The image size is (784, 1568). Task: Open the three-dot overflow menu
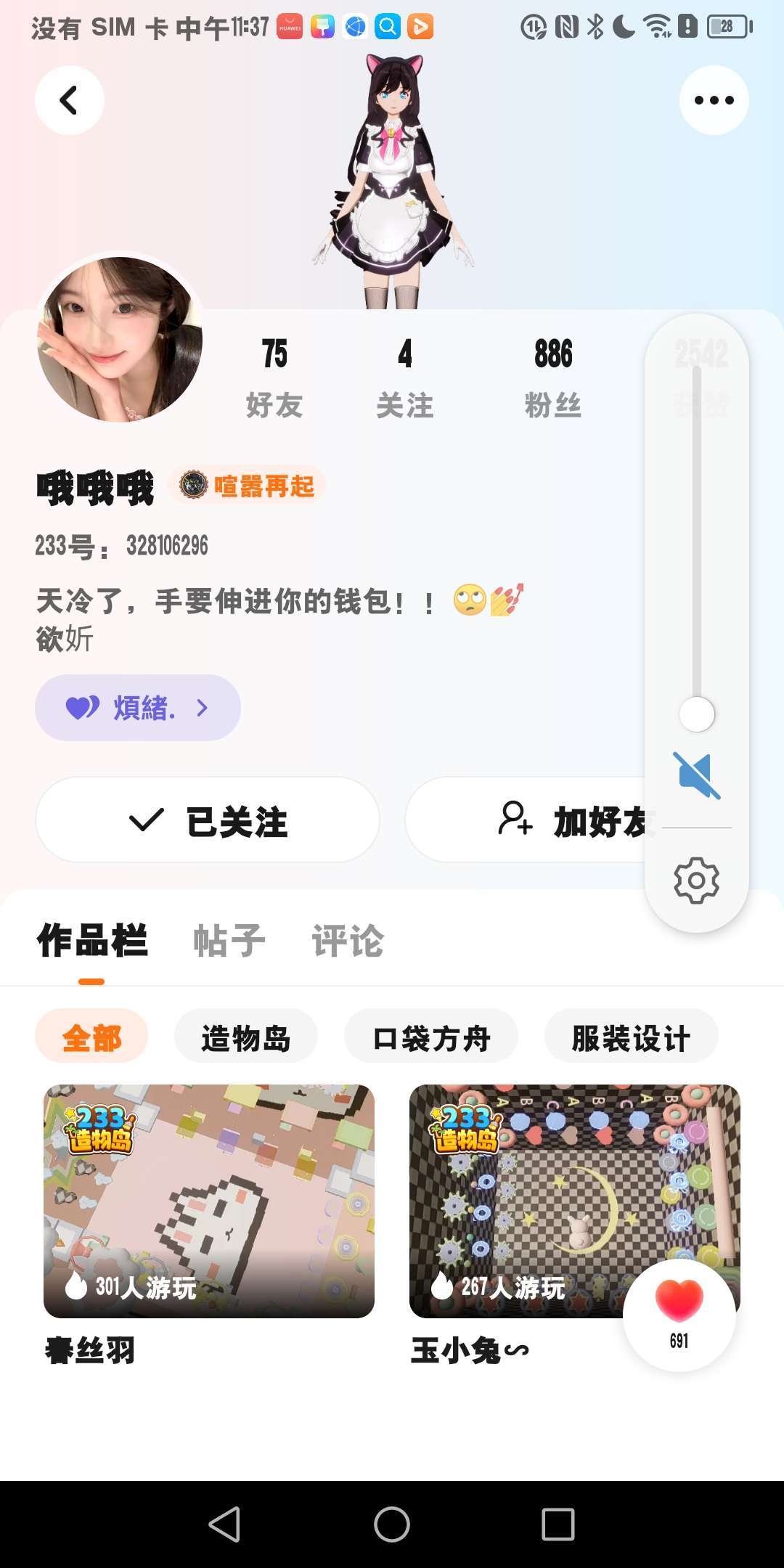[714, 100]
